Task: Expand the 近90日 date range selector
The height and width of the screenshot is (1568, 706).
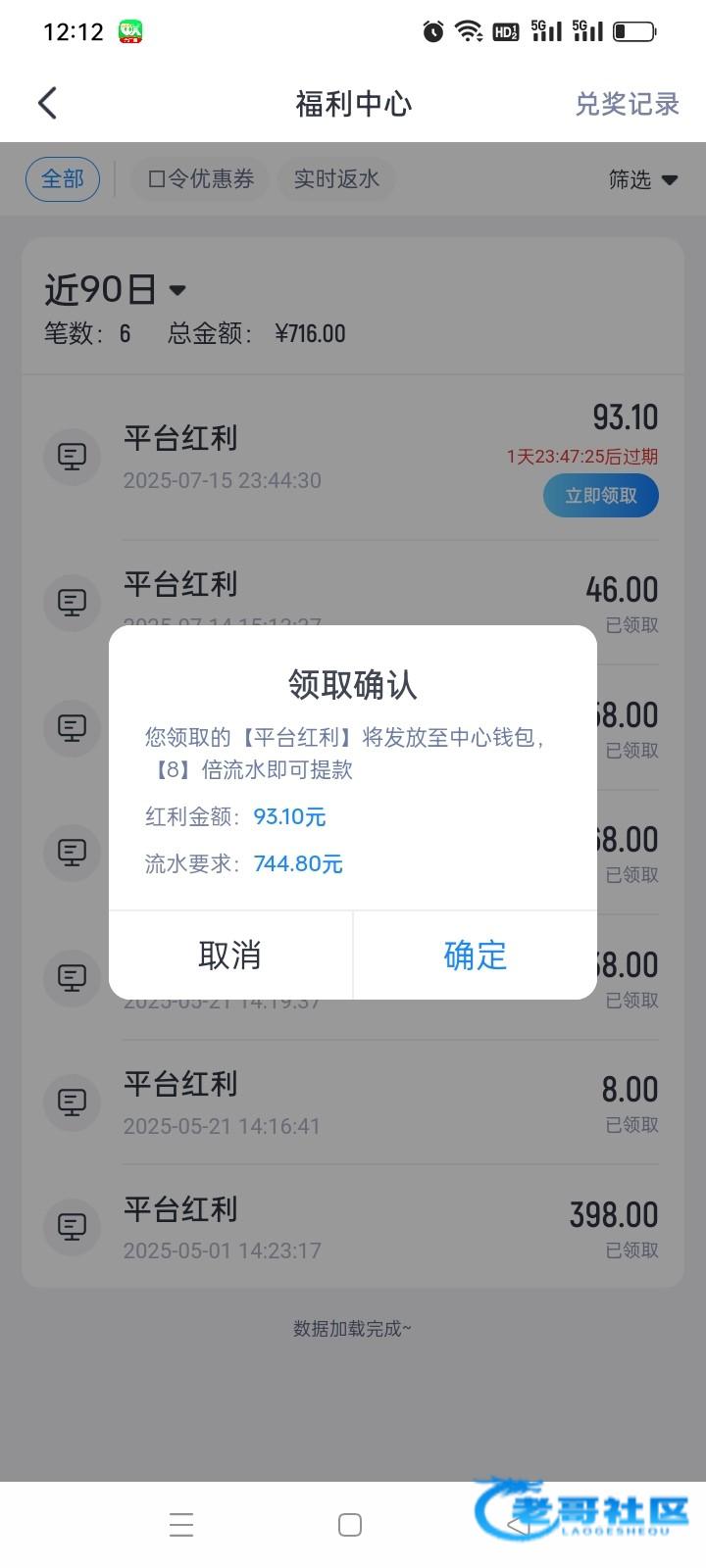Action: (x=116, y=289)
